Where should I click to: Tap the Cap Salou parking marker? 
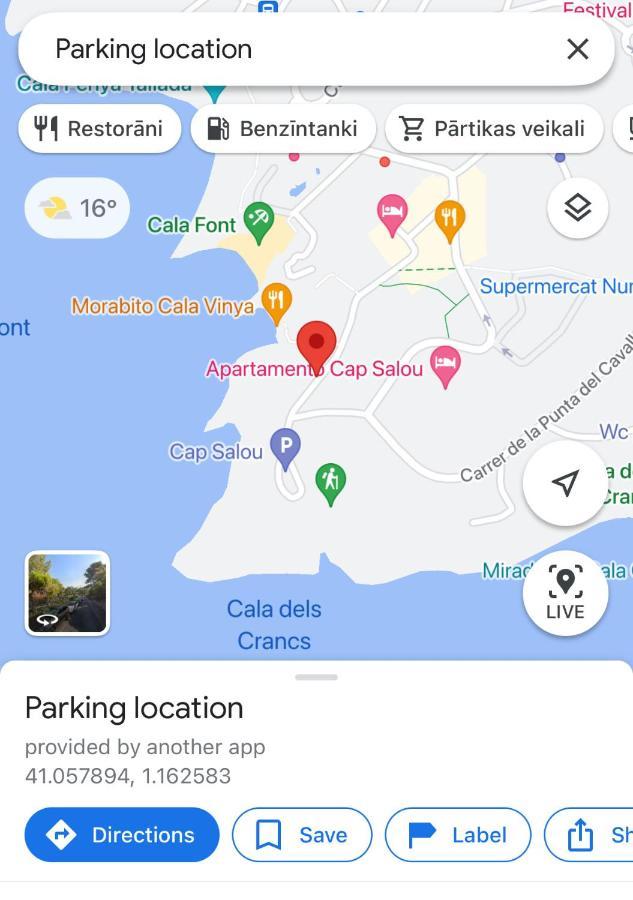(286, 448)
